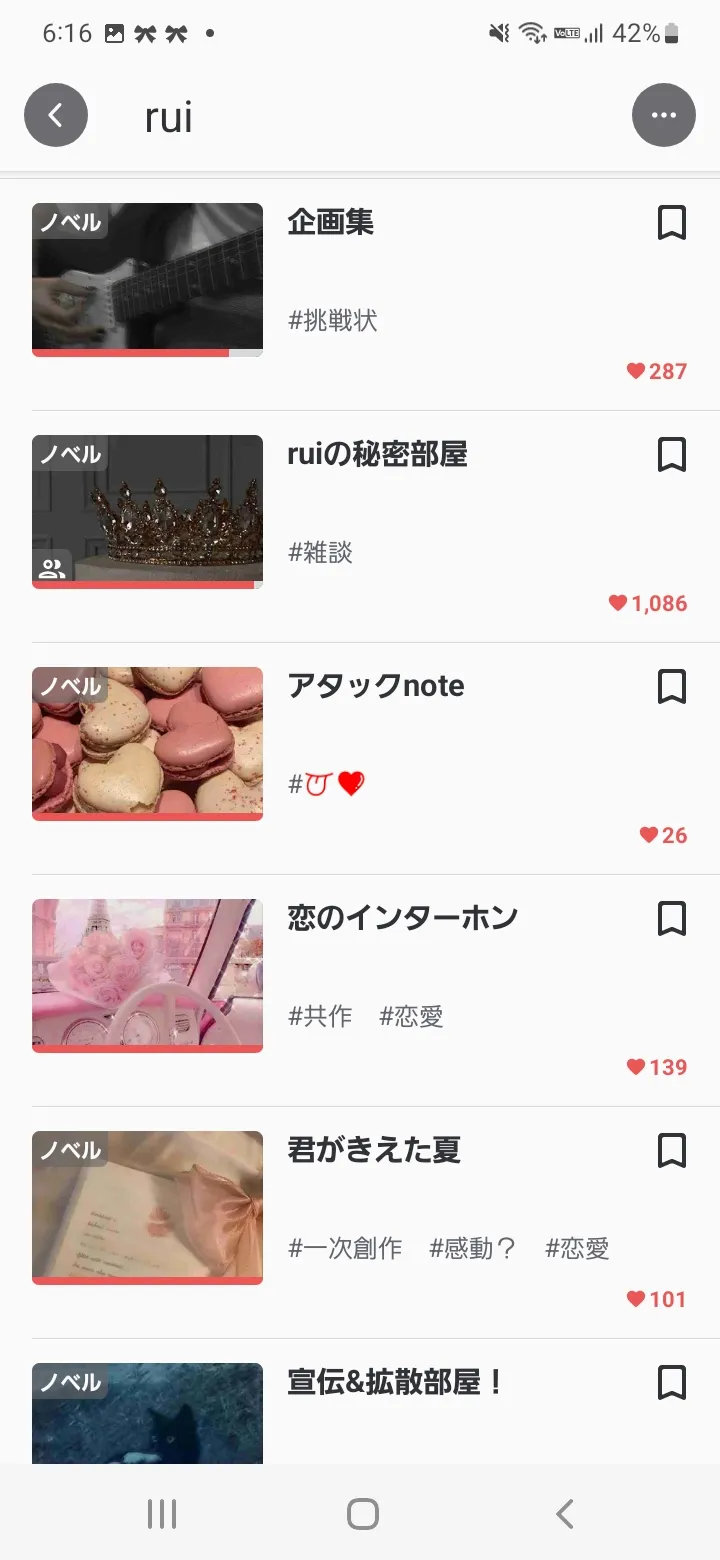Tap the #雑談 tag

pos(321,553)
